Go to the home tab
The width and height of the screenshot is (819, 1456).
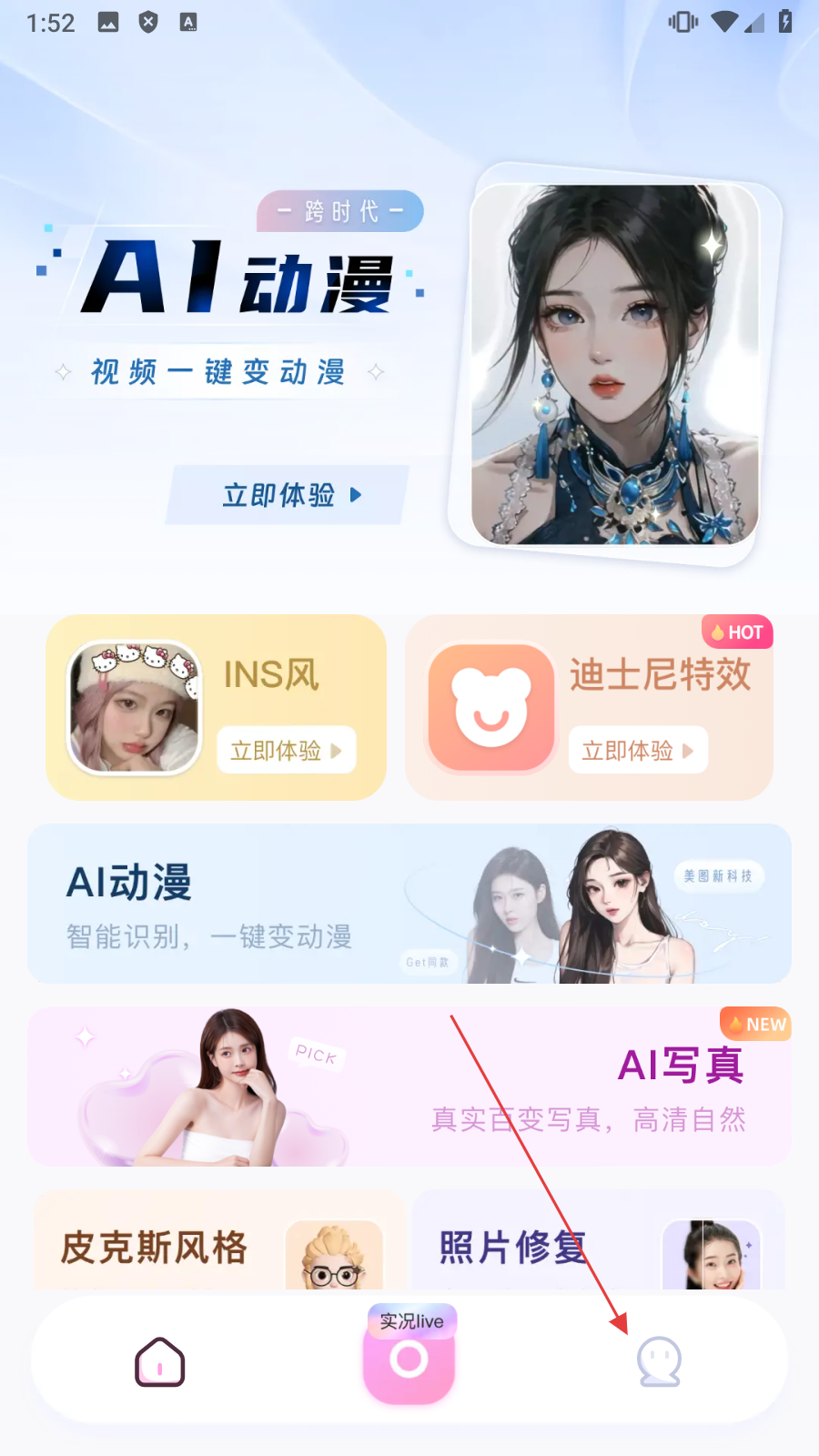[x=160, y=1361]
